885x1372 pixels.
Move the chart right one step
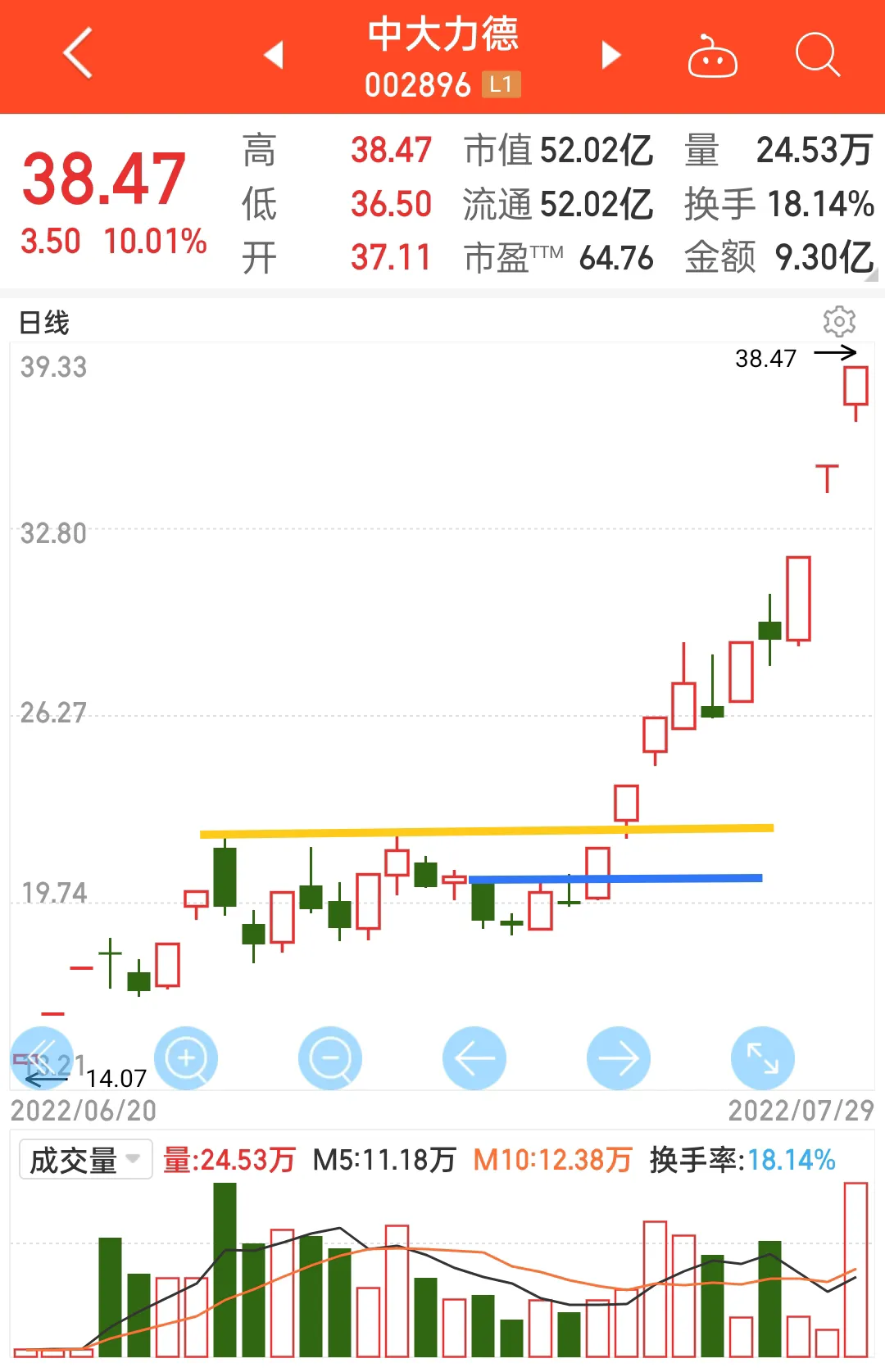click(x=619, y=1058)
